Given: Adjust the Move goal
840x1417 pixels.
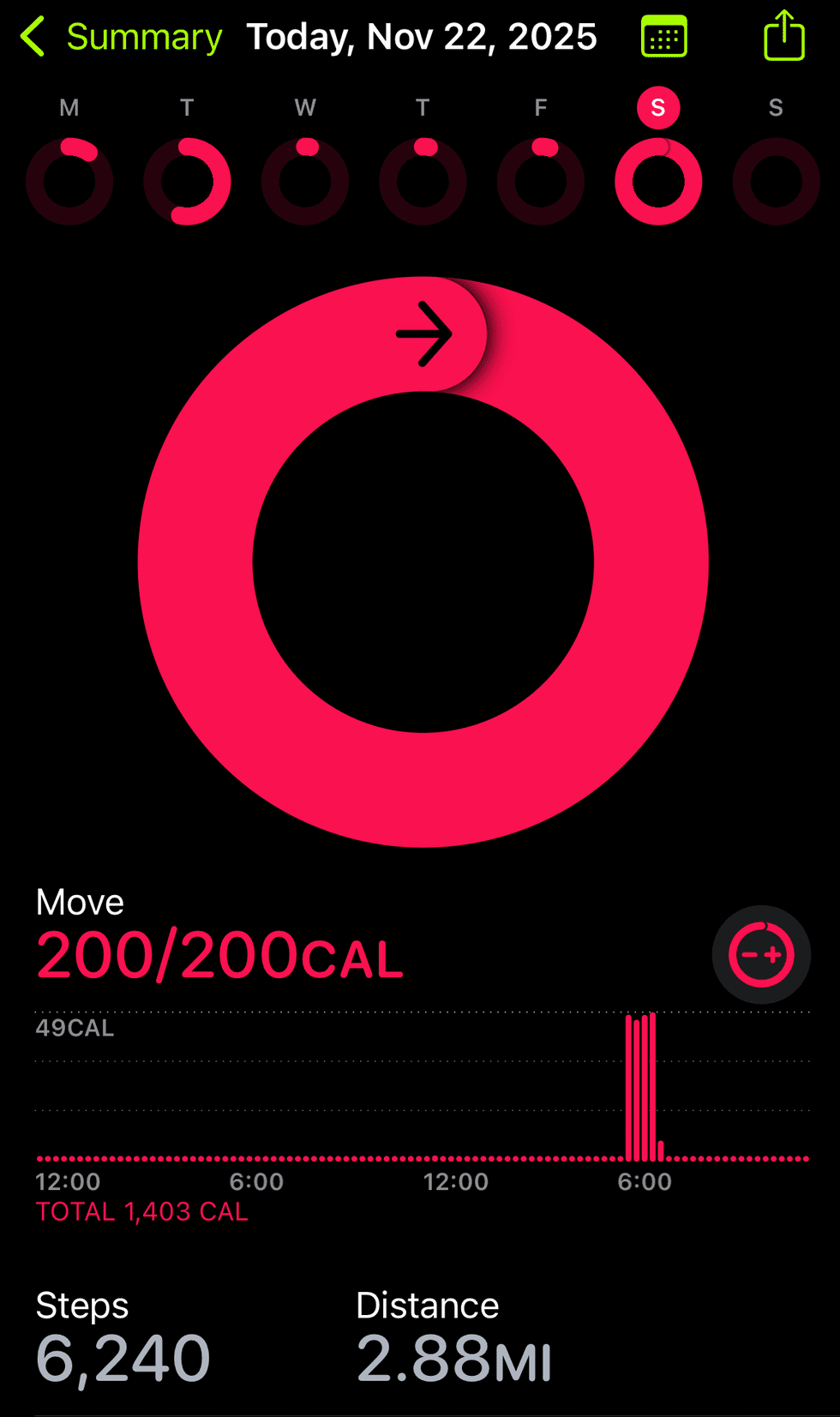Looking at the screenshot, I should [x=761, y=954].
